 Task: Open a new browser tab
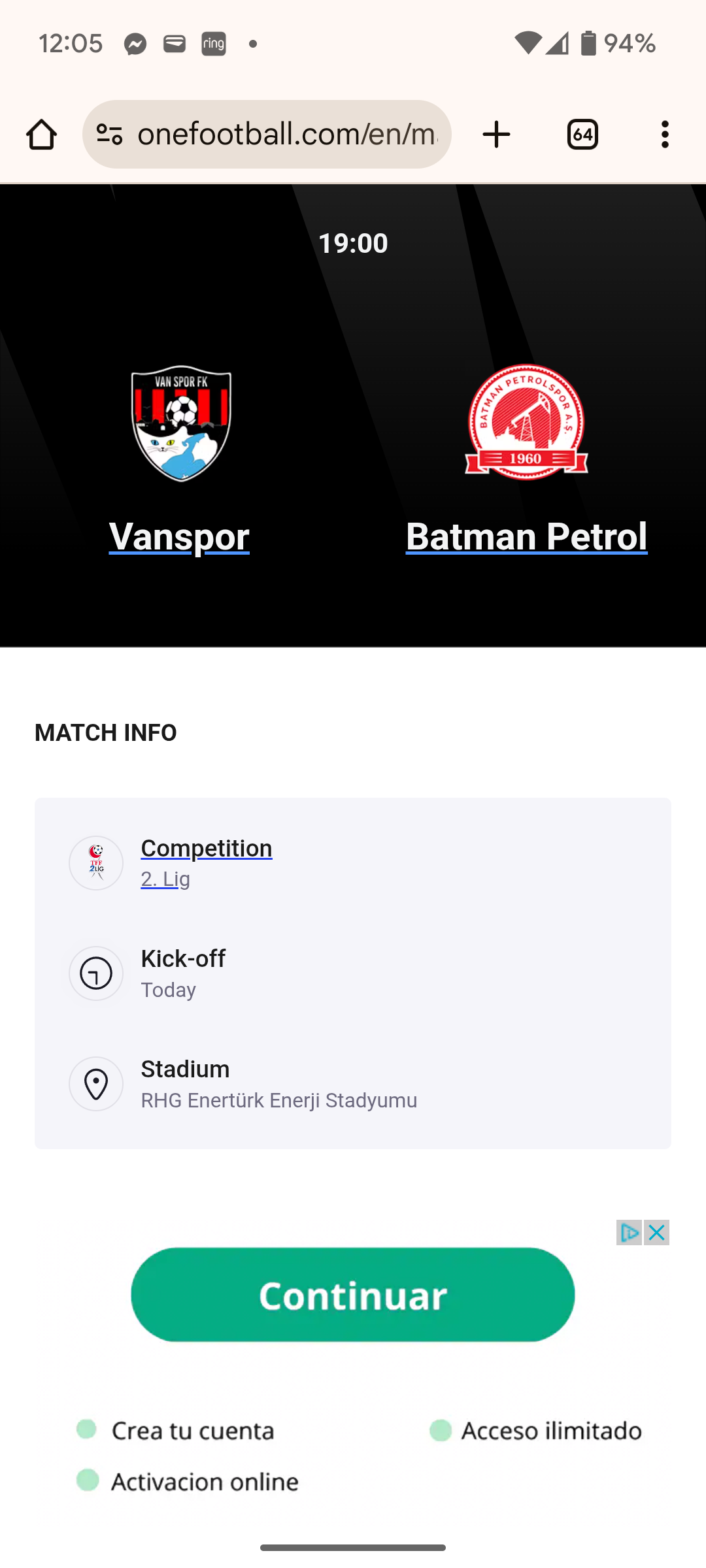coord(496,135)
